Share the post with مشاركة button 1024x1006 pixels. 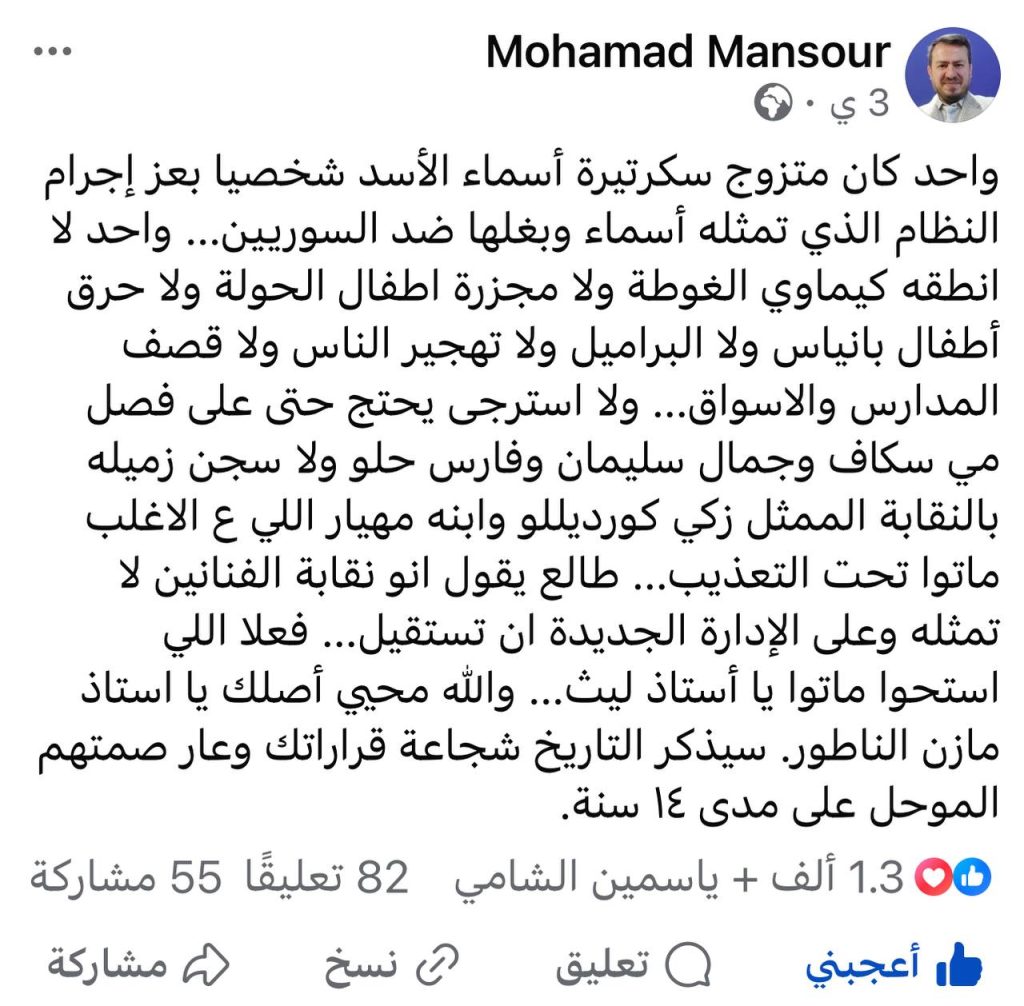pos(138,965)
